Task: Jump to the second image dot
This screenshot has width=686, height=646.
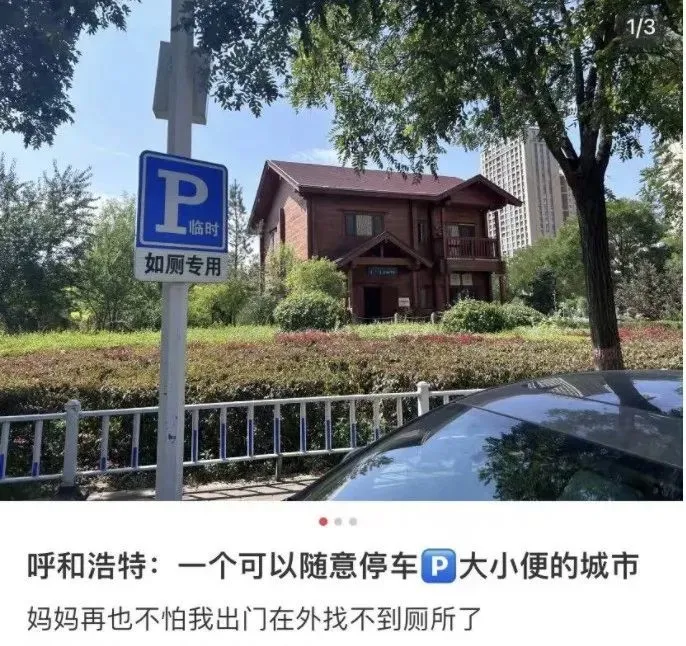Action: point(338,521)
